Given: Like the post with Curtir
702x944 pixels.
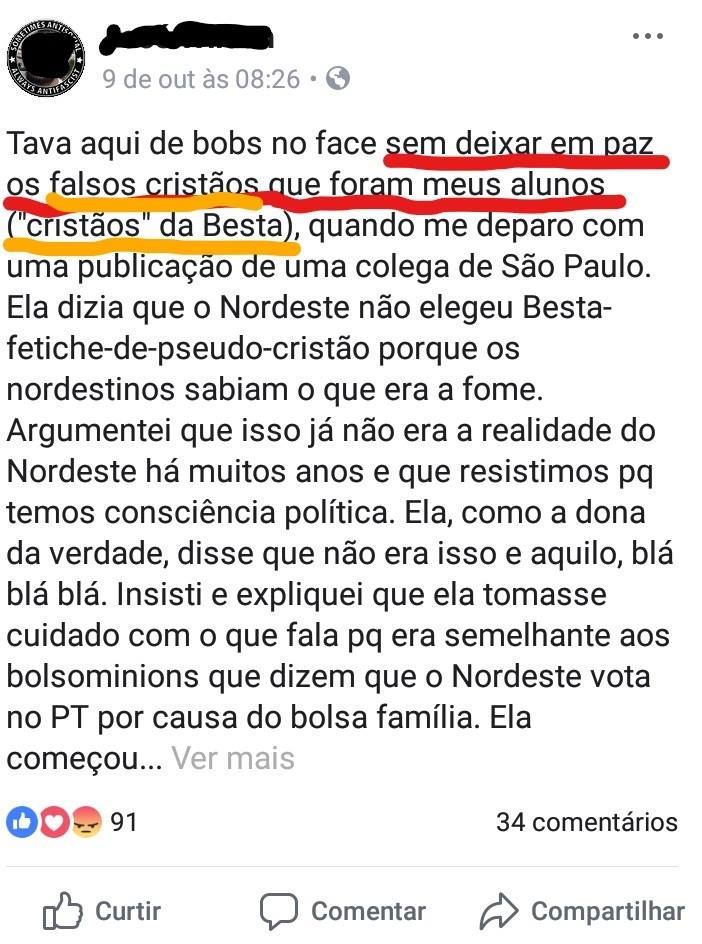Looking at the screenshot, I should (x=102, y=911).
